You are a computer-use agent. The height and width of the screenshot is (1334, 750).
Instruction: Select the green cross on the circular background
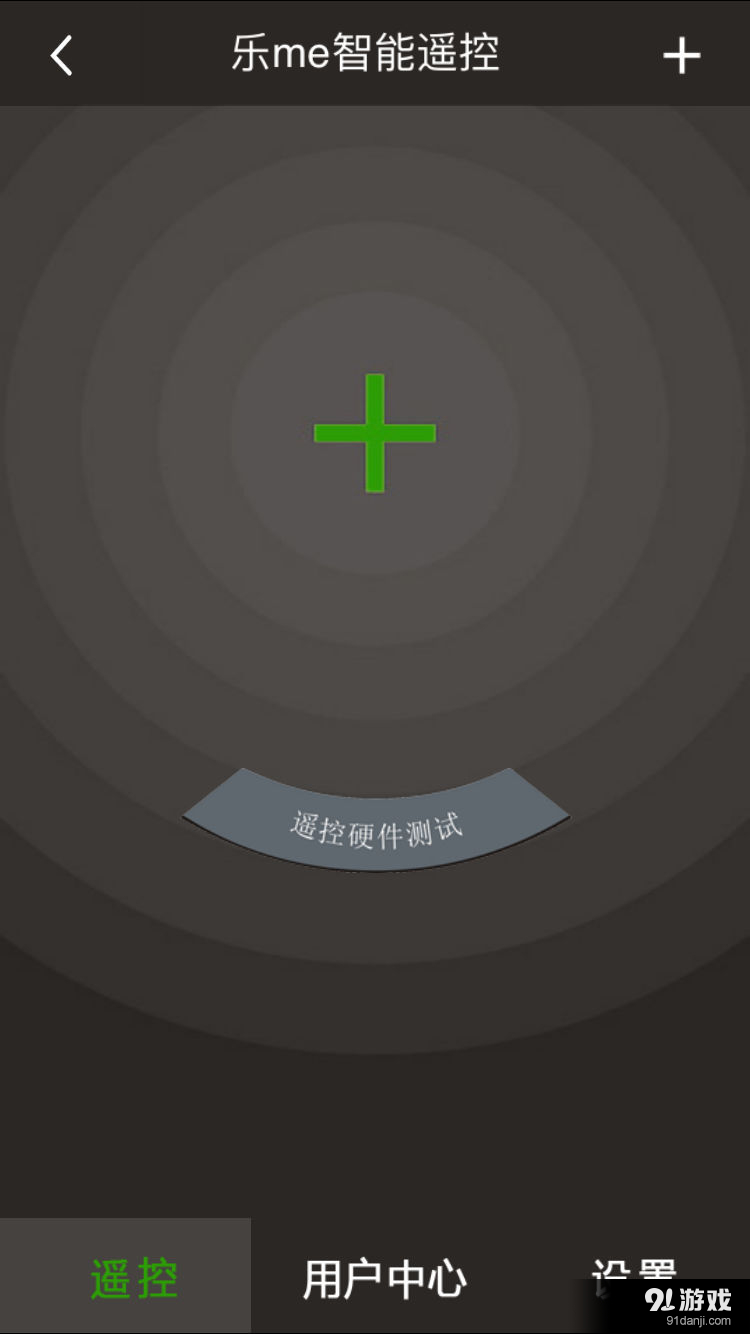375,432
